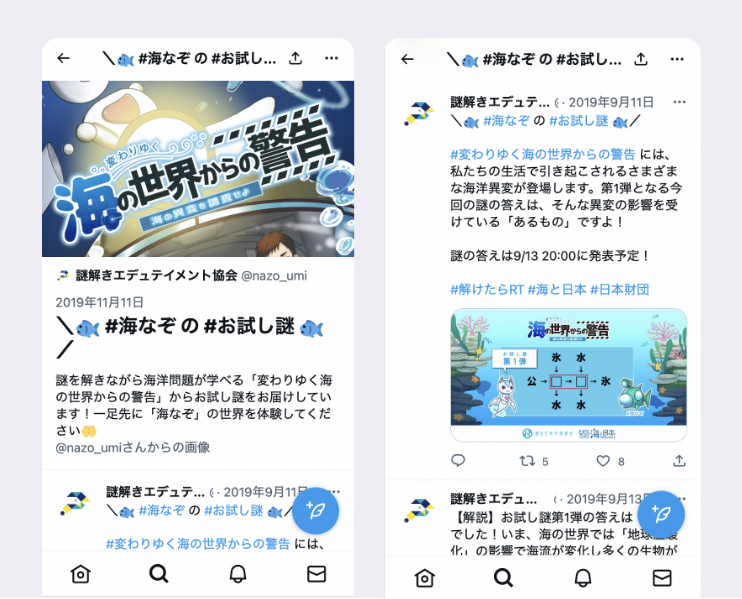Open Messages envelope in the right screenshot
Image resolution: width=742 pixels, height=599 pixels.
pyautogui.click(x=661, y=578)
